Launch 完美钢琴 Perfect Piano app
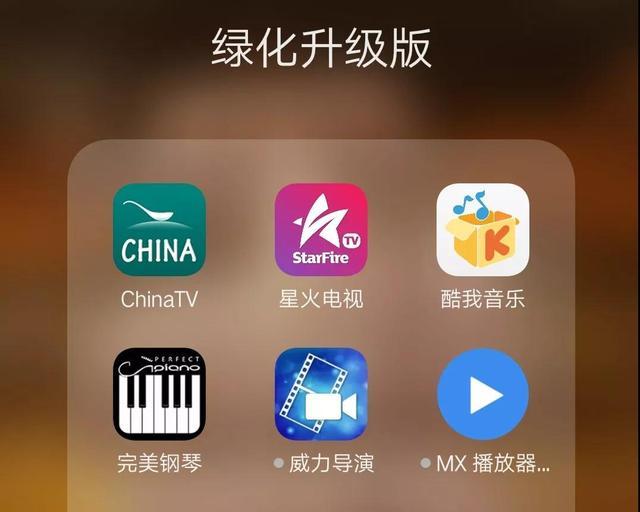 (x=159, y=393)
